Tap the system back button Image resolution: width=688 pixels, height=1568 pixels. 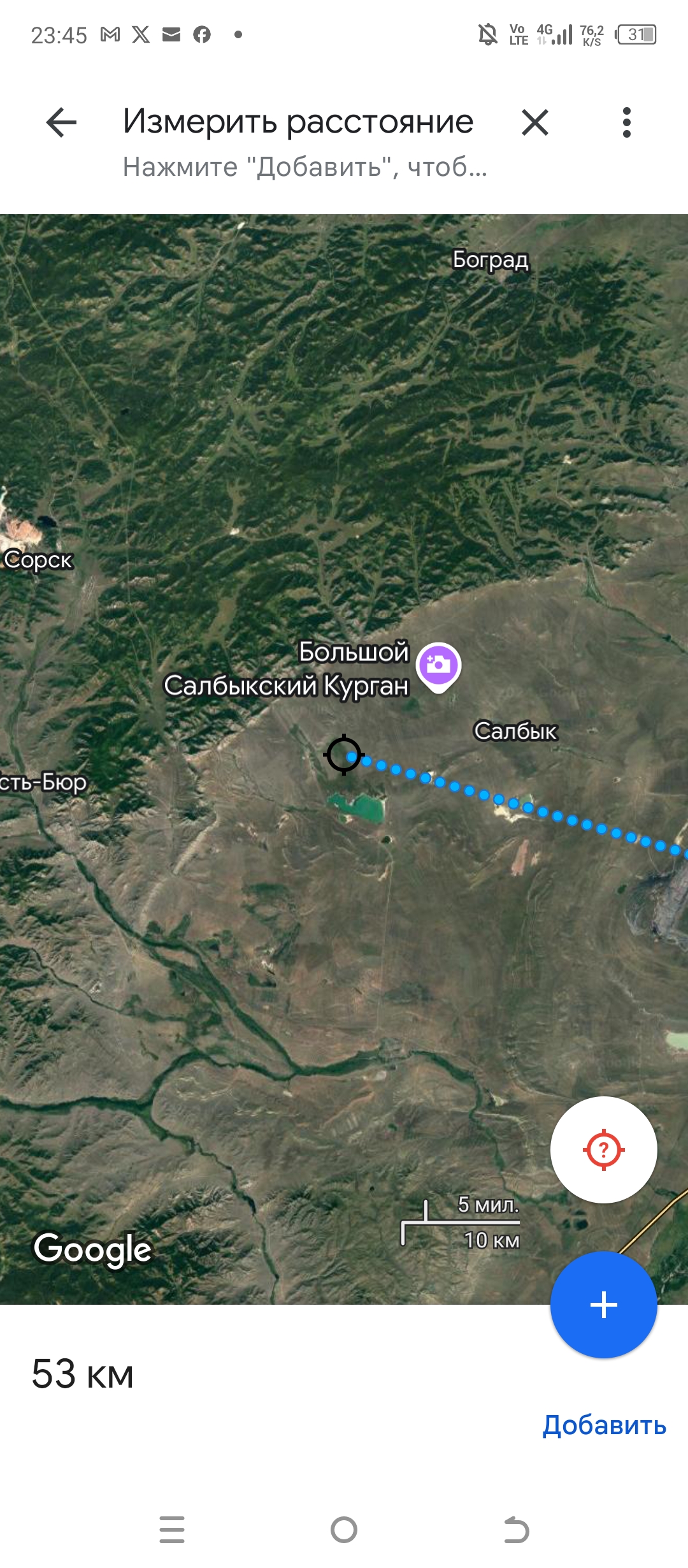coord(515,1530)
